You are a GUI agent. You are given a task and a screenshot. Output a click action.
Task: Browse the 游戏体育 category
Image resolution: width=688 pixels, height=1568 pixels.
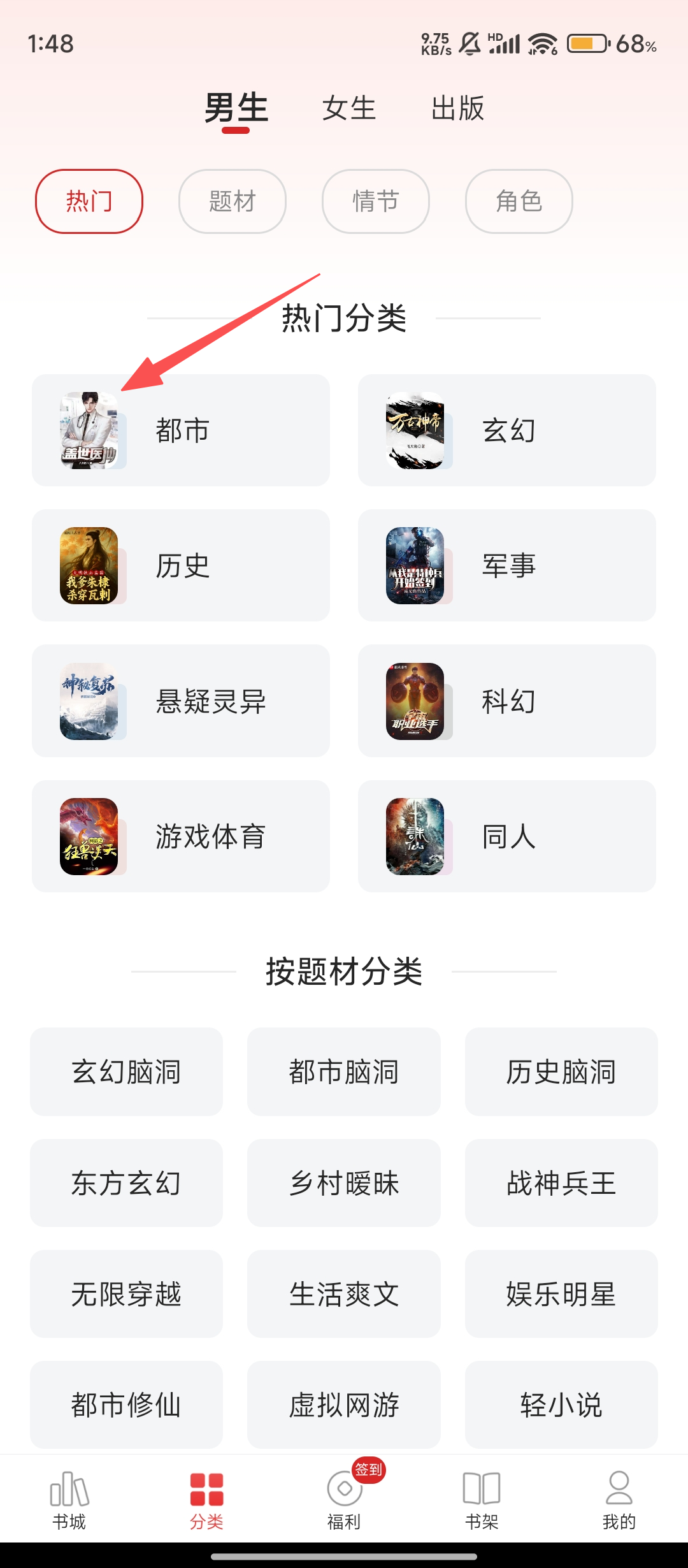click(x=181, y=836)
